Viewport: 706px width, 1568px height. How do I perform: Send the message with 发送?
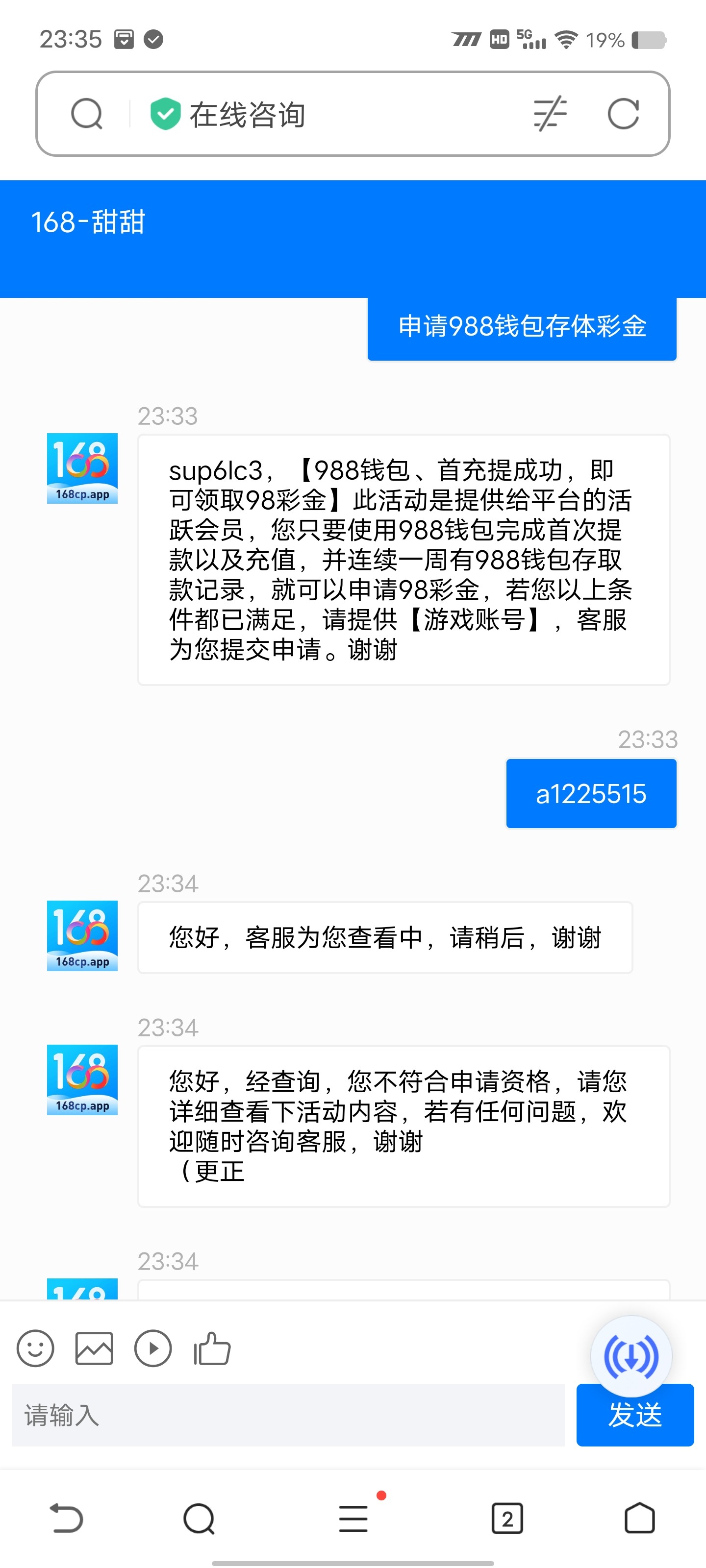[635, 1415]
